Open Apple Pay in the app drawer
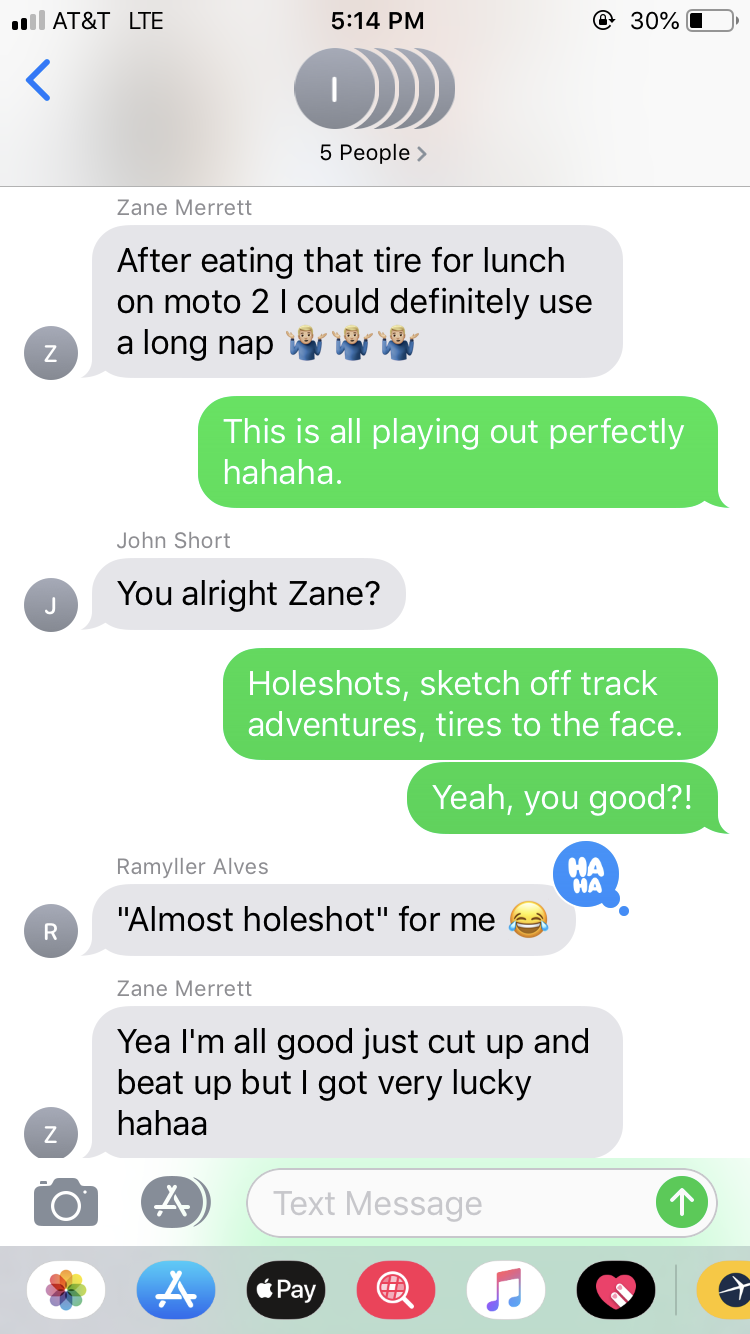The height and width of the screenshot is (1334, 750). coord(285,1289)
